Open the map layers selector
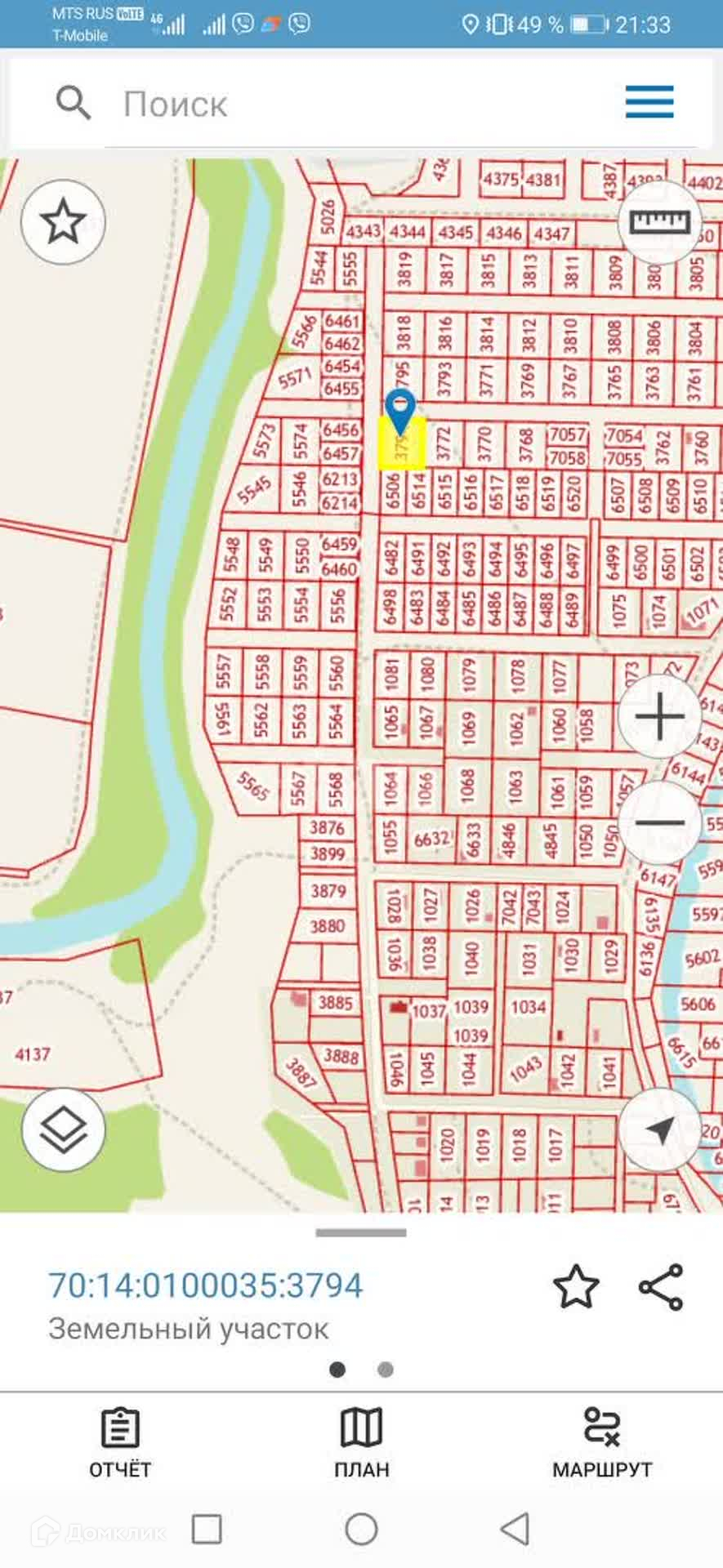723x1568 pixels. 63,1129
